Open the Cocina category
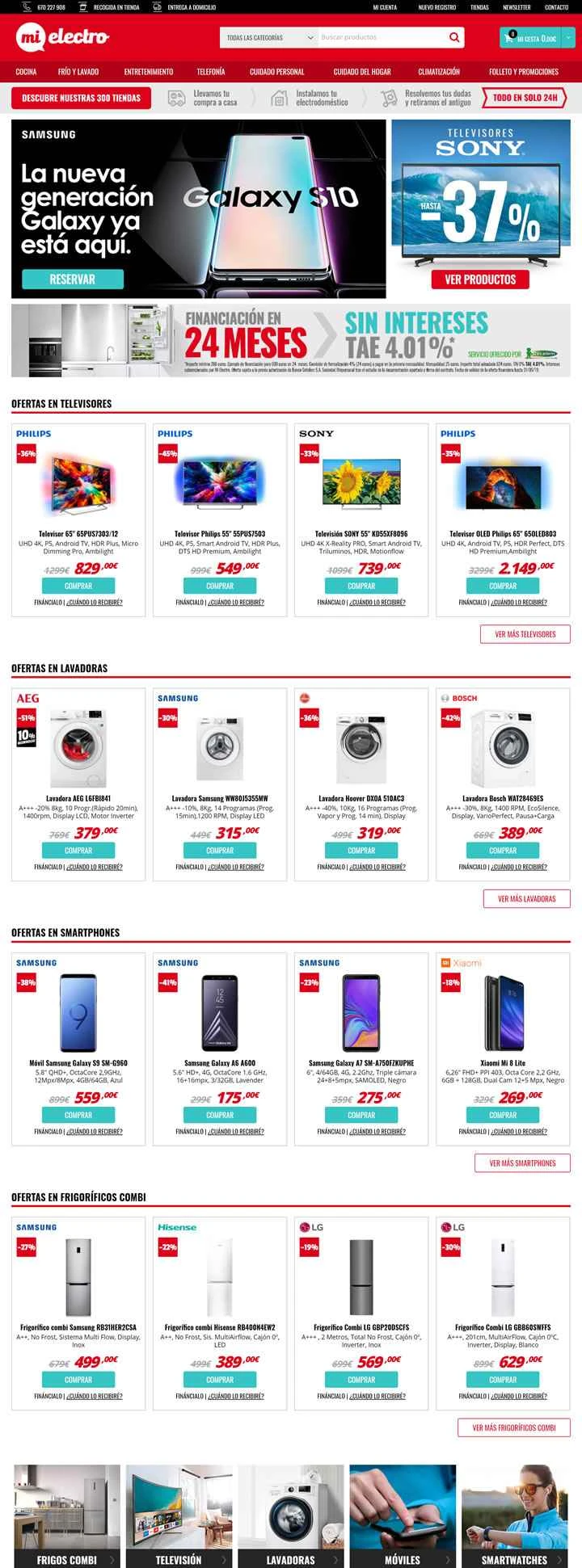This screenshot has height=1568, width=582. [26, 72]
